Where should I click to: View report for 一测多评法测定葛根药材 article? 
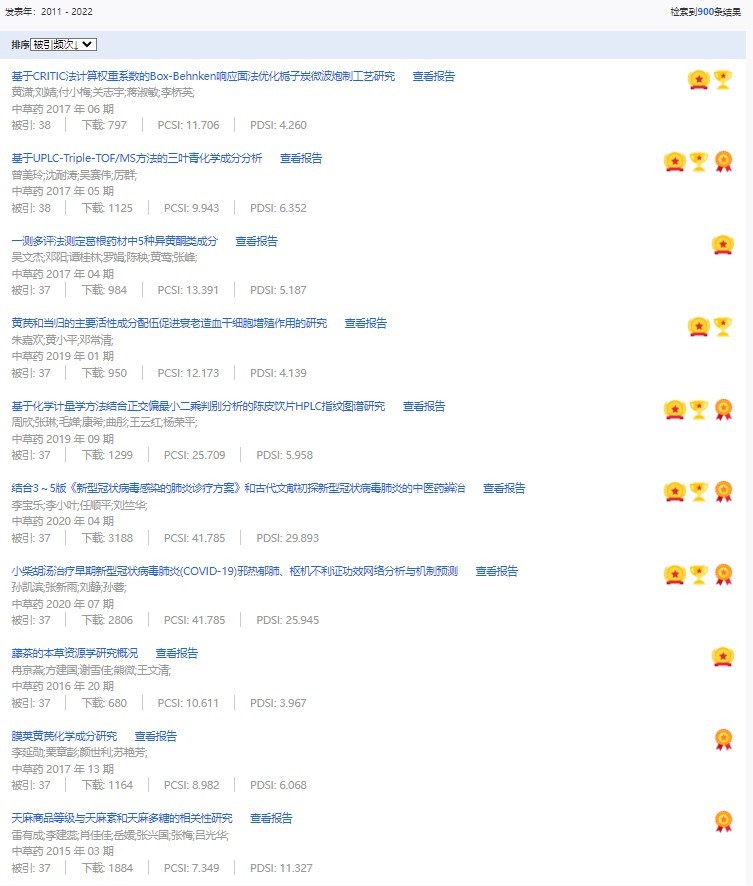point(257,241)
